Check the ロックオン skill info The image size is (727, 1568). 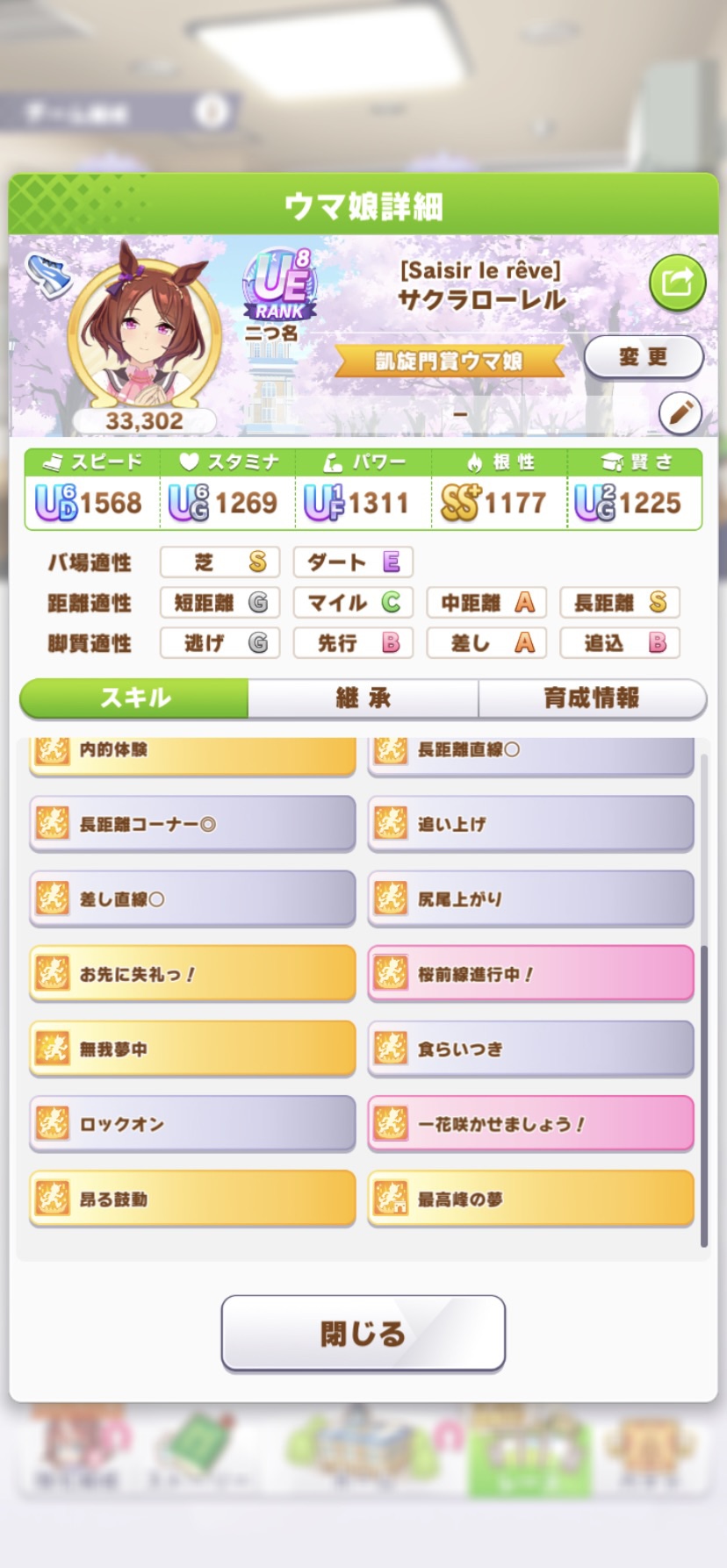tap(192, 1124)
